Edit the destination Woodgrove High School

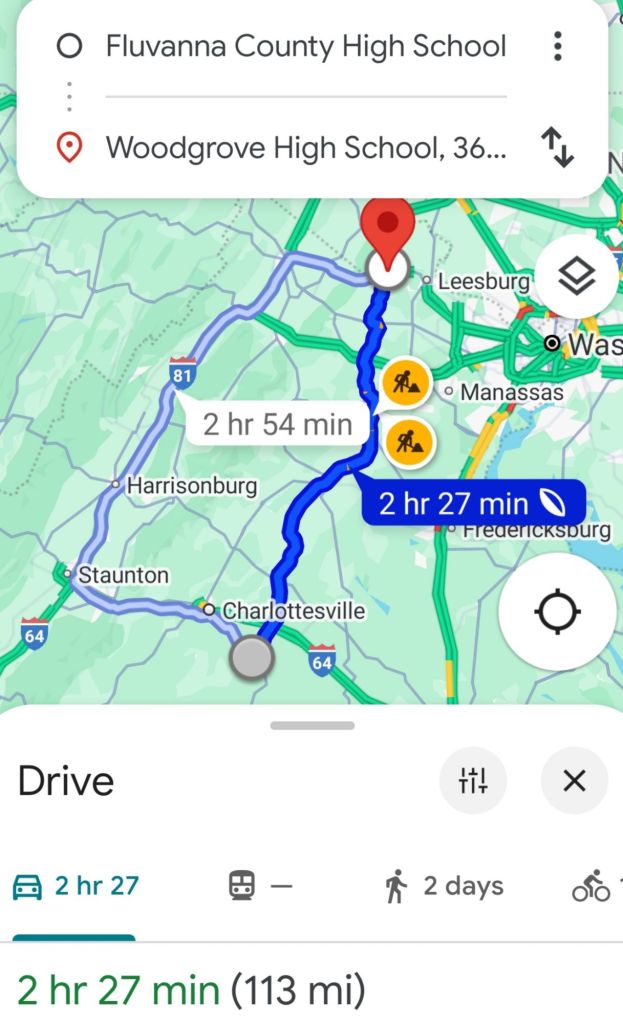pos(305,149)
